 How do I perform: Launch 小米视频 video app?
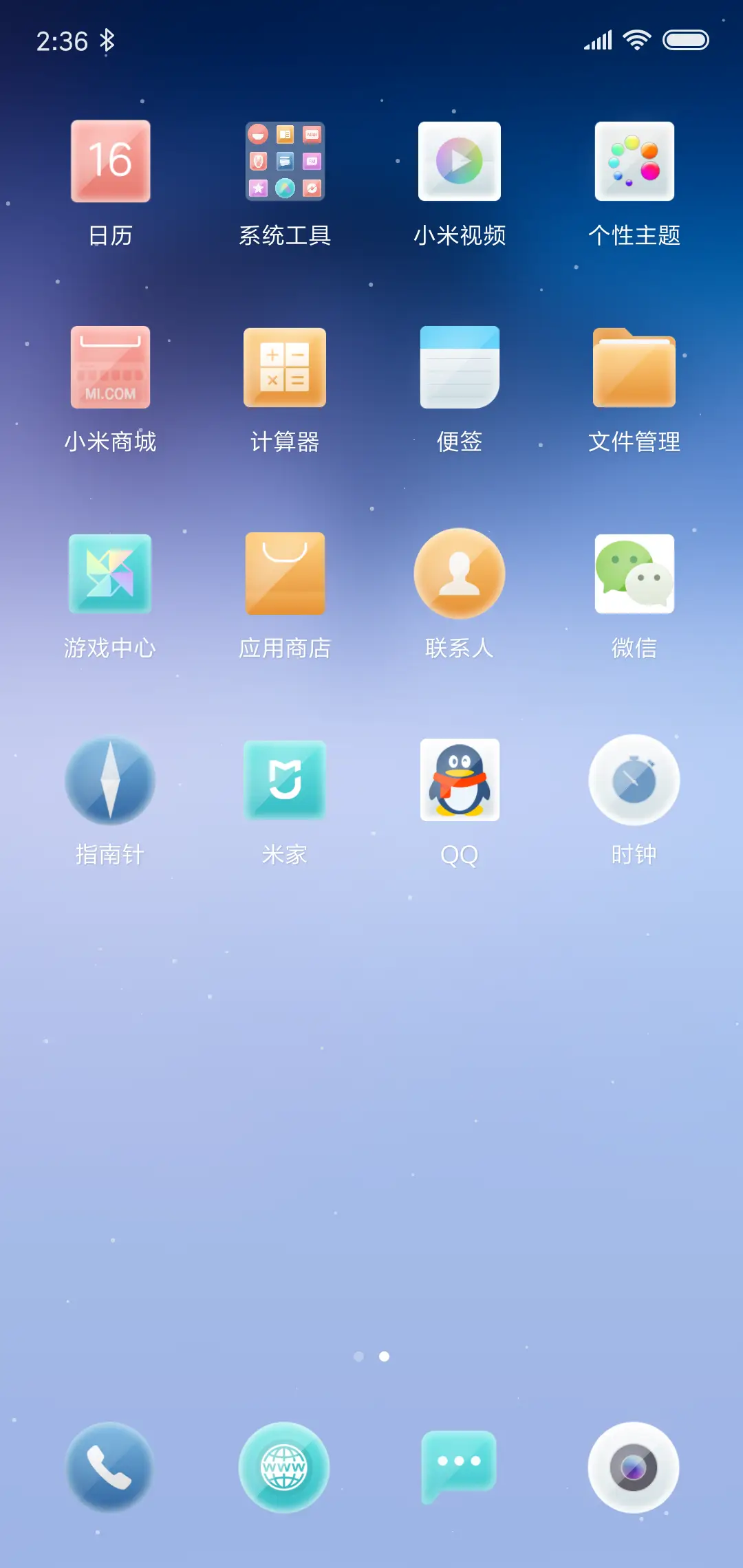[x=459, y=160]
